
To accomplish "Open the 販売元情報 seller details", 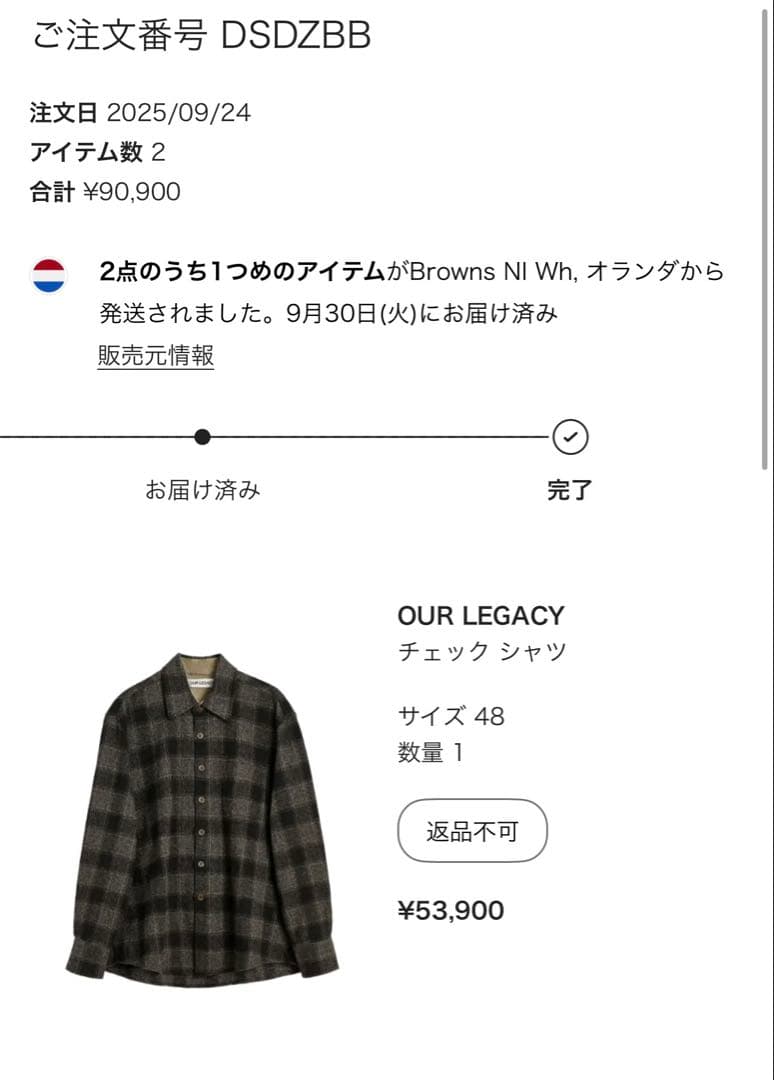I will coord(156,355).
